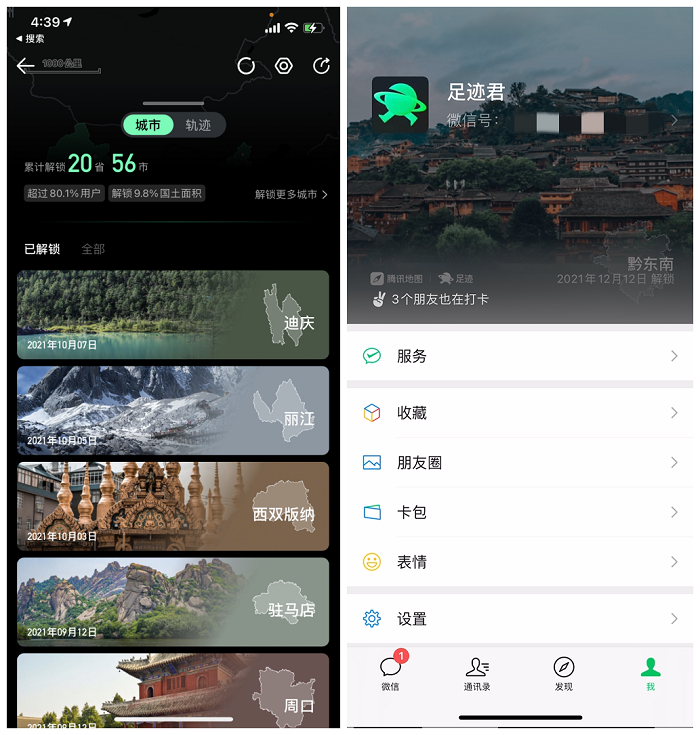The image size is (700, 735).
Task: Share the footprint map
Action: click(x=321, y=66)
